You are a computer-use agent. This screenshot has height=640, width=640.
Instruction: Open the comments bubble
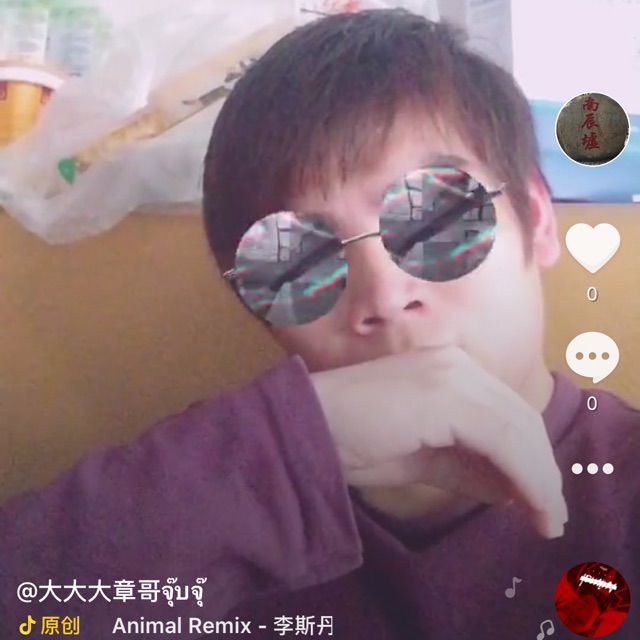(592, 356)
